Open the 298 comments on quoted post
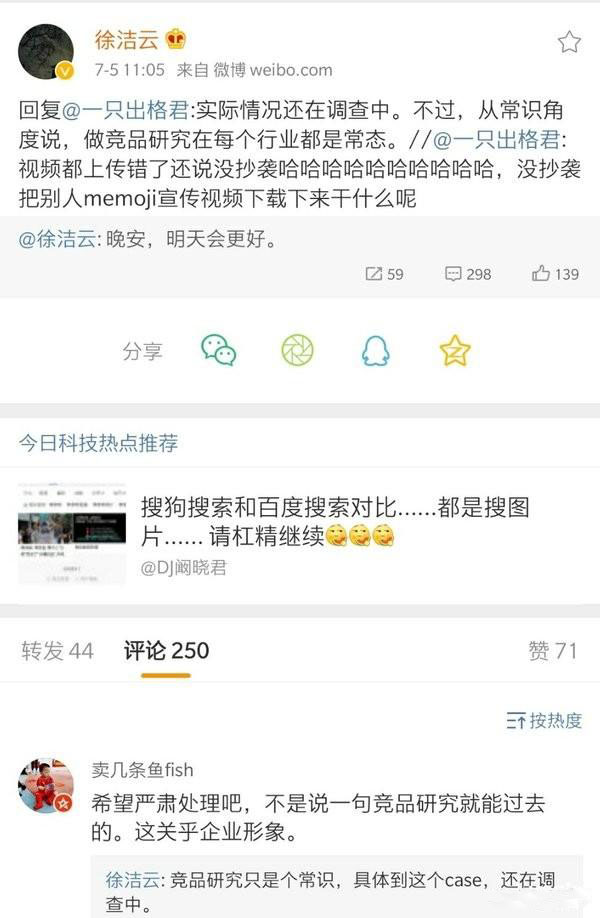 point(468,273)
